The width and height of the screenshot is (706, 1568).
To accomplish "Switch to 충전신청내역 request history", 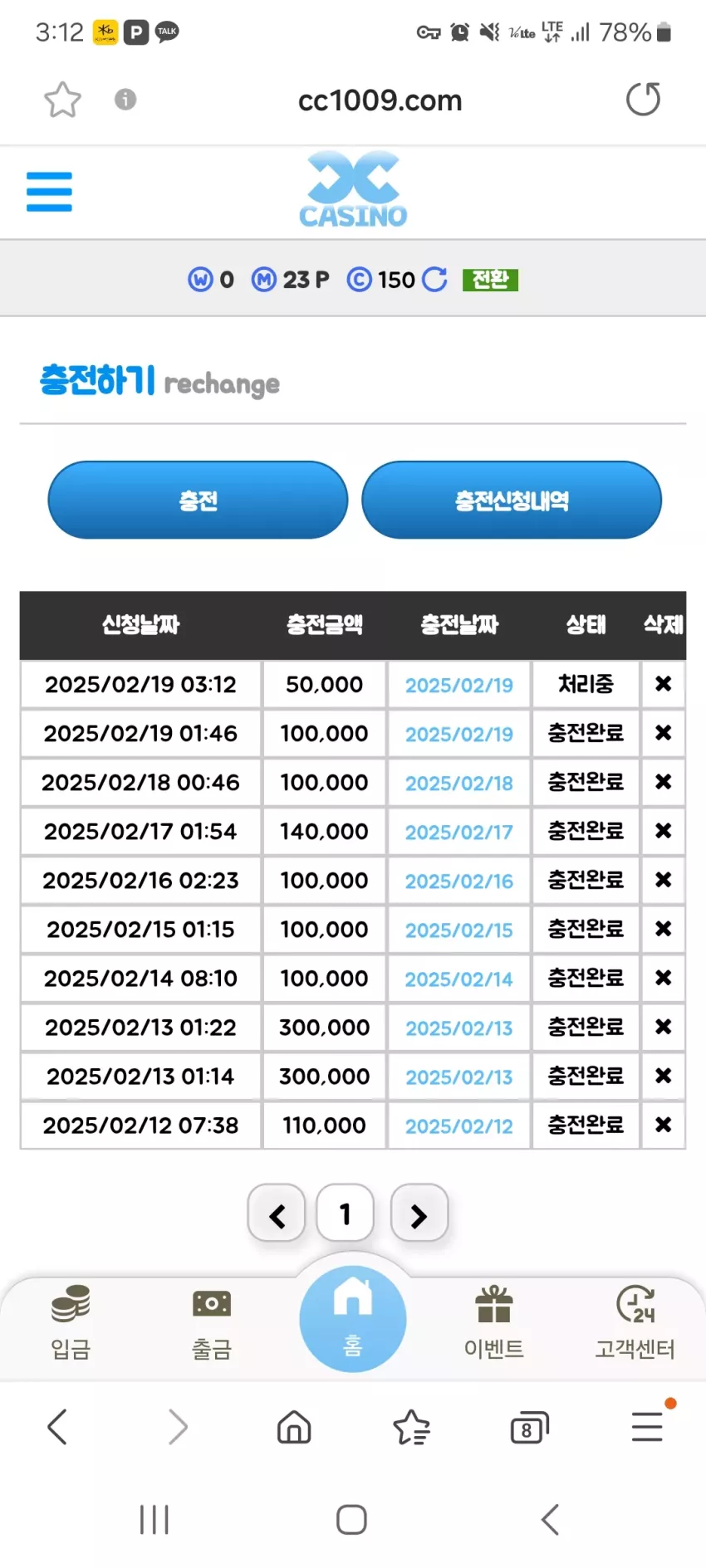I will (512, 500).
